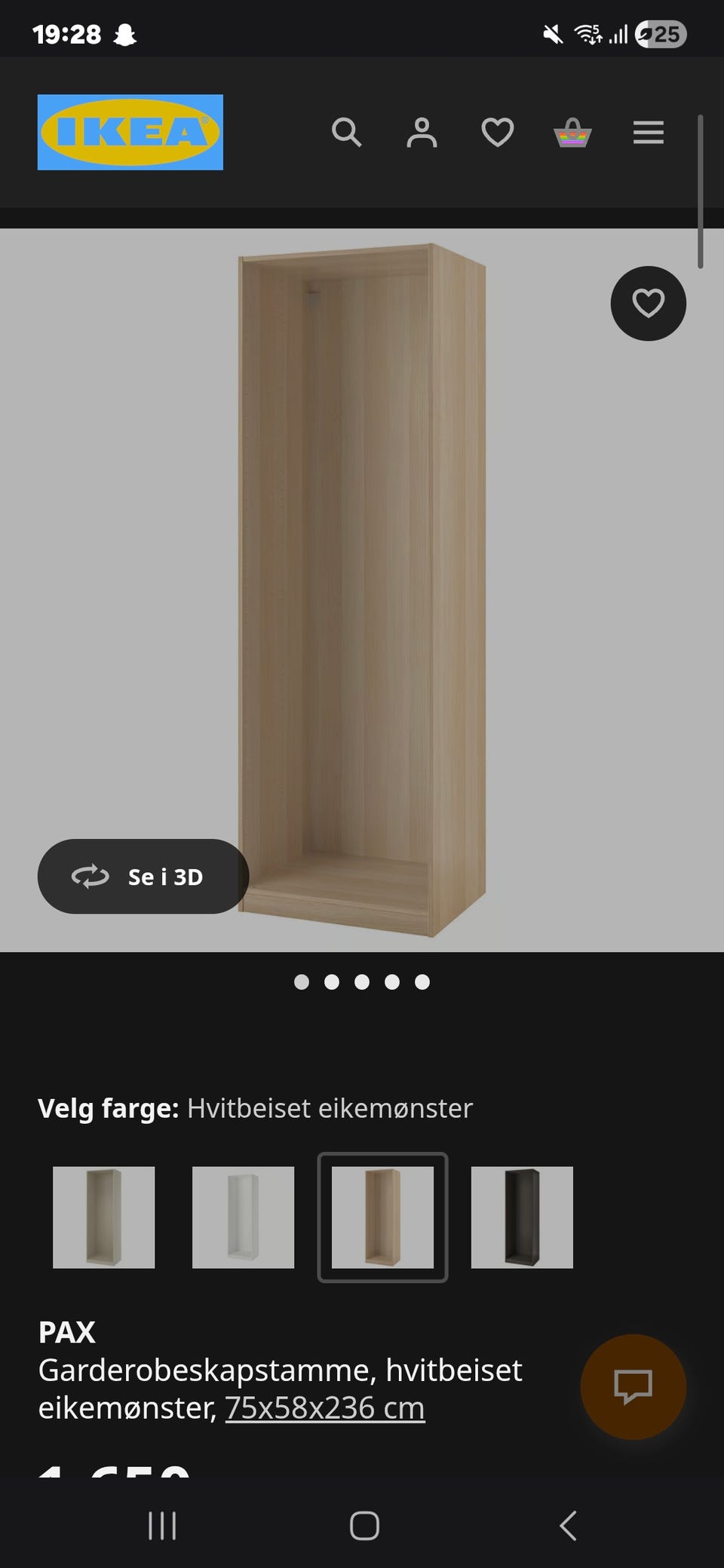Open the hamburger menu
724x1568 pixels.
point(649,133)
